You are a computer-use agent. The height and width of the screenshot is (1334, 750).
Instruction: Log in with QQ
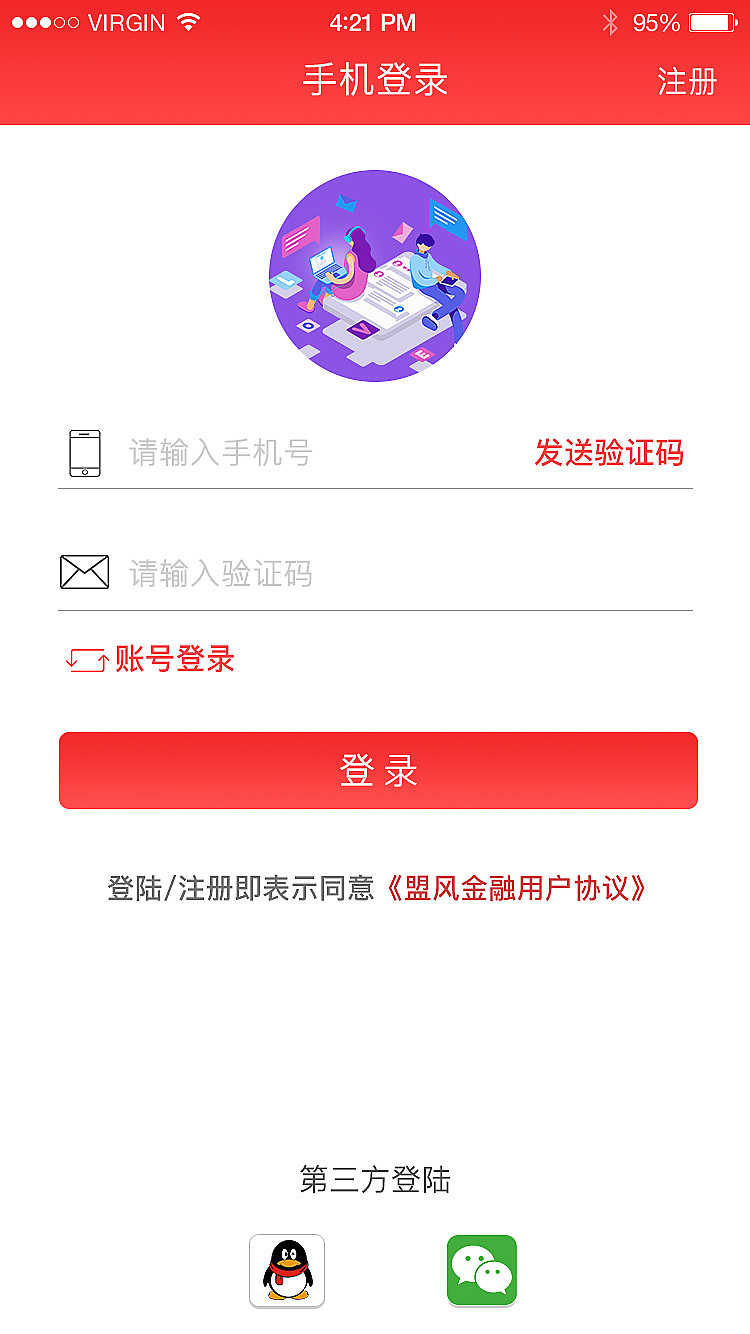pos(285,1271)
